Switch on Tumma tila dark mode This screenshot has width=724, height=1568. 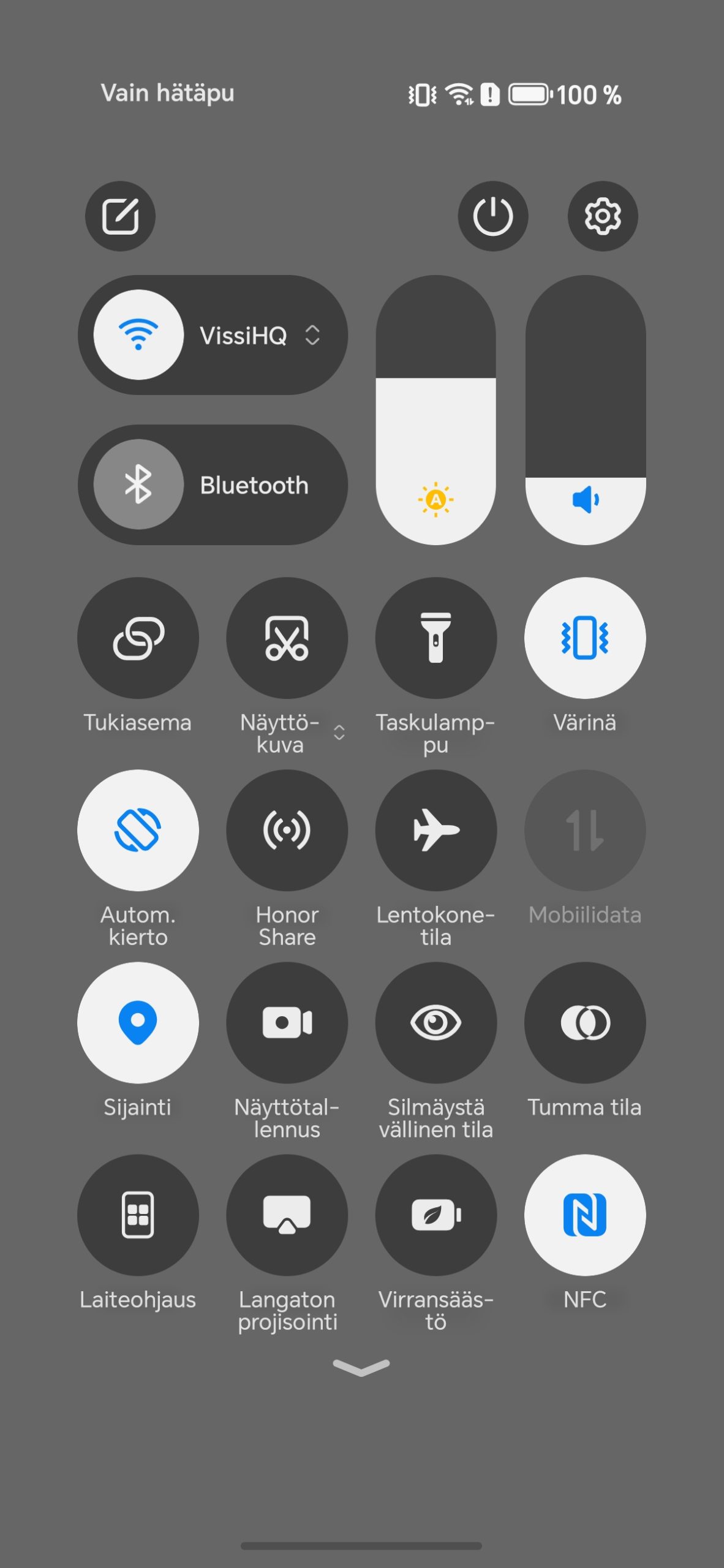585,1023
